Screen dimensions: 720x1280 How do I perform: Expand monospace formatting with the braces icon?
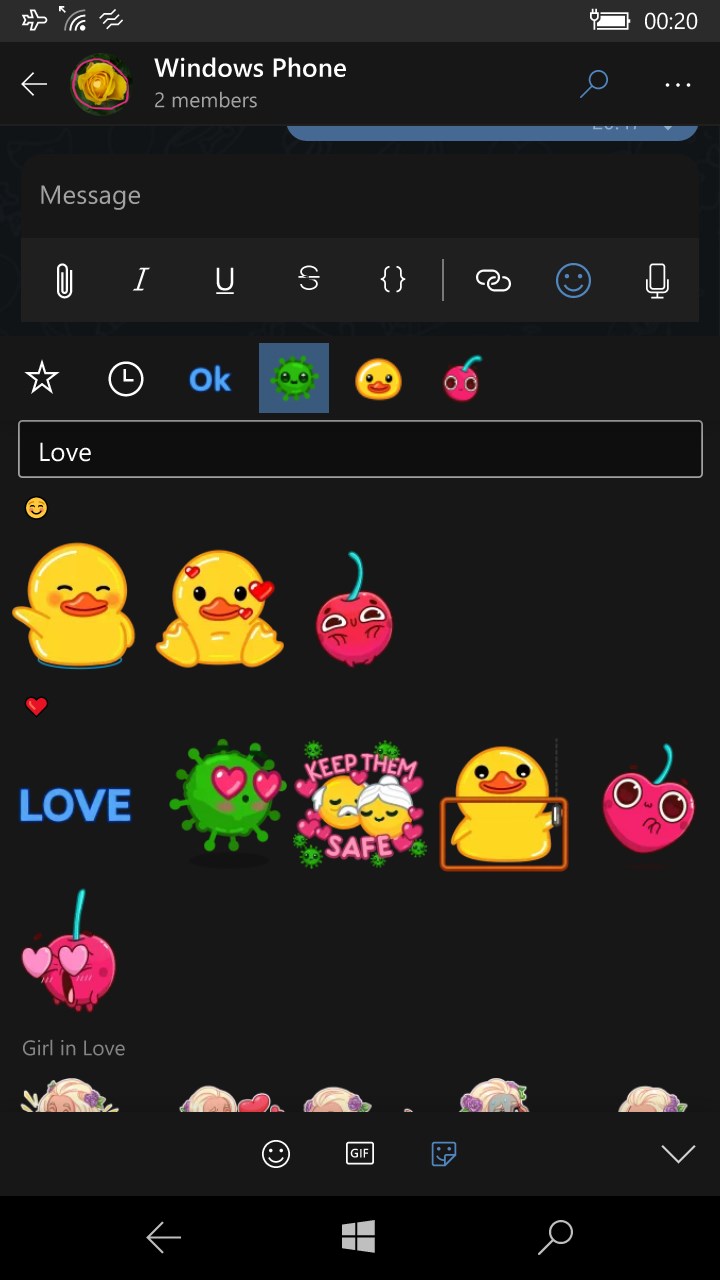[392, 280]
